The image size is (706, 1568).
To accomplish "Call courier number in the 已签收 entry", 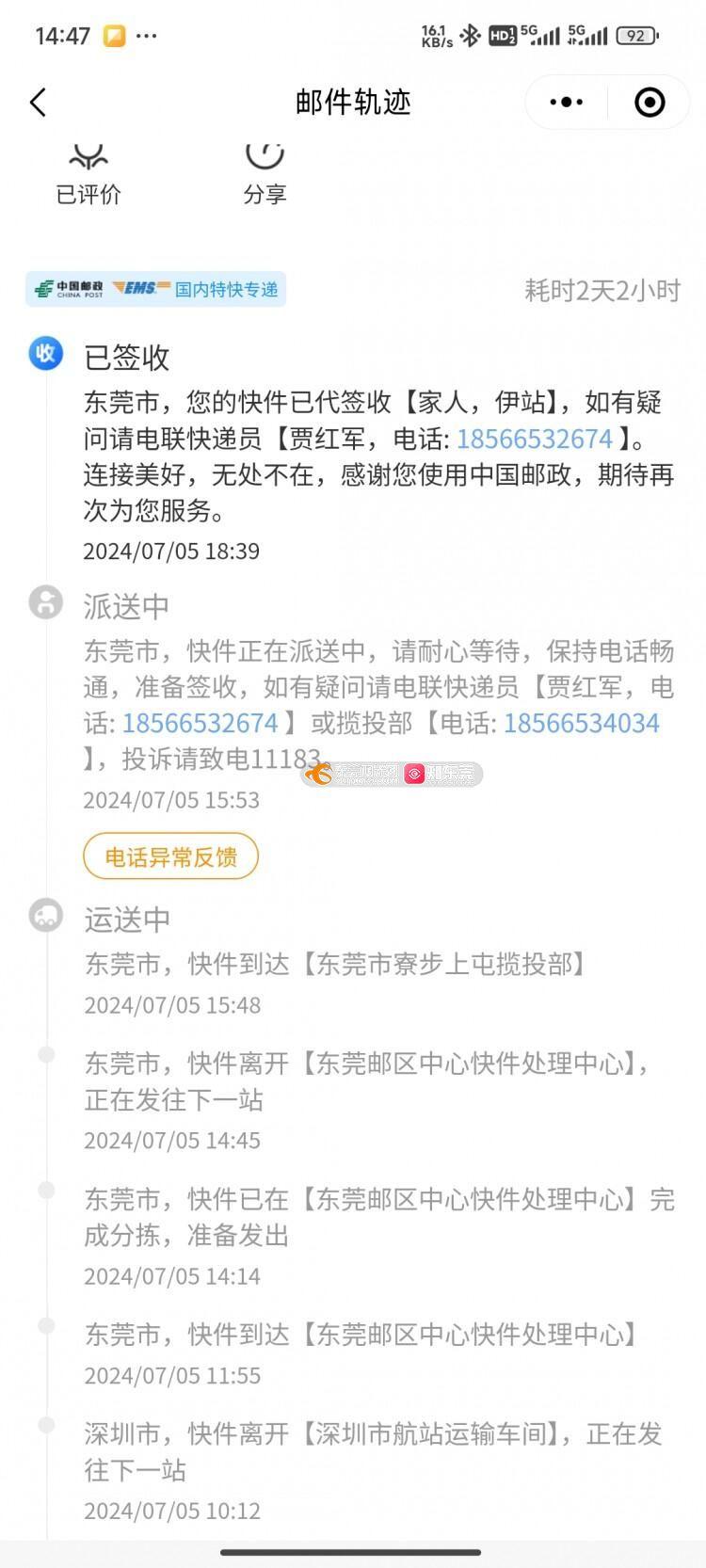I will pos(535,439).
